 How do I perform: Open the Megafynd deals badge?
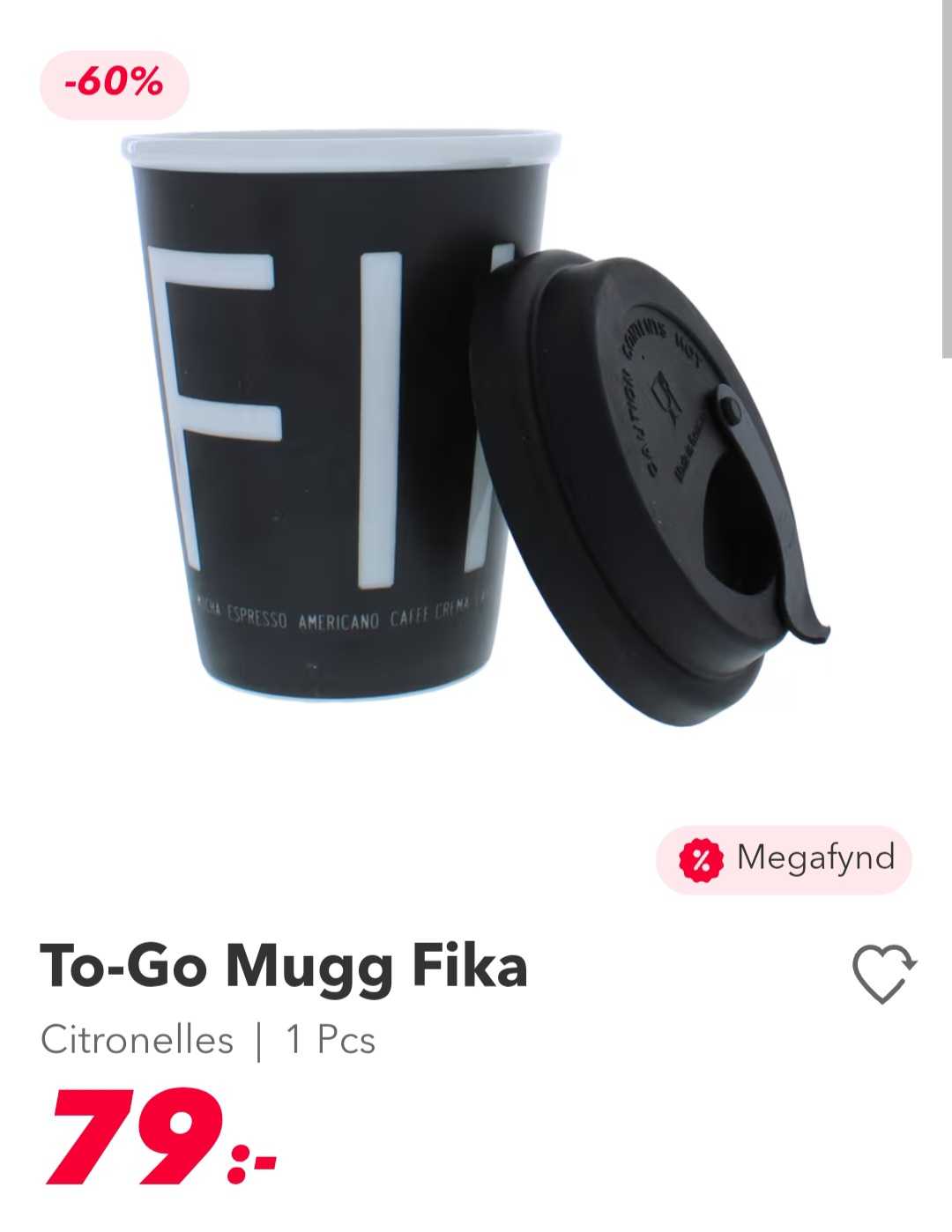pos(785,859)
